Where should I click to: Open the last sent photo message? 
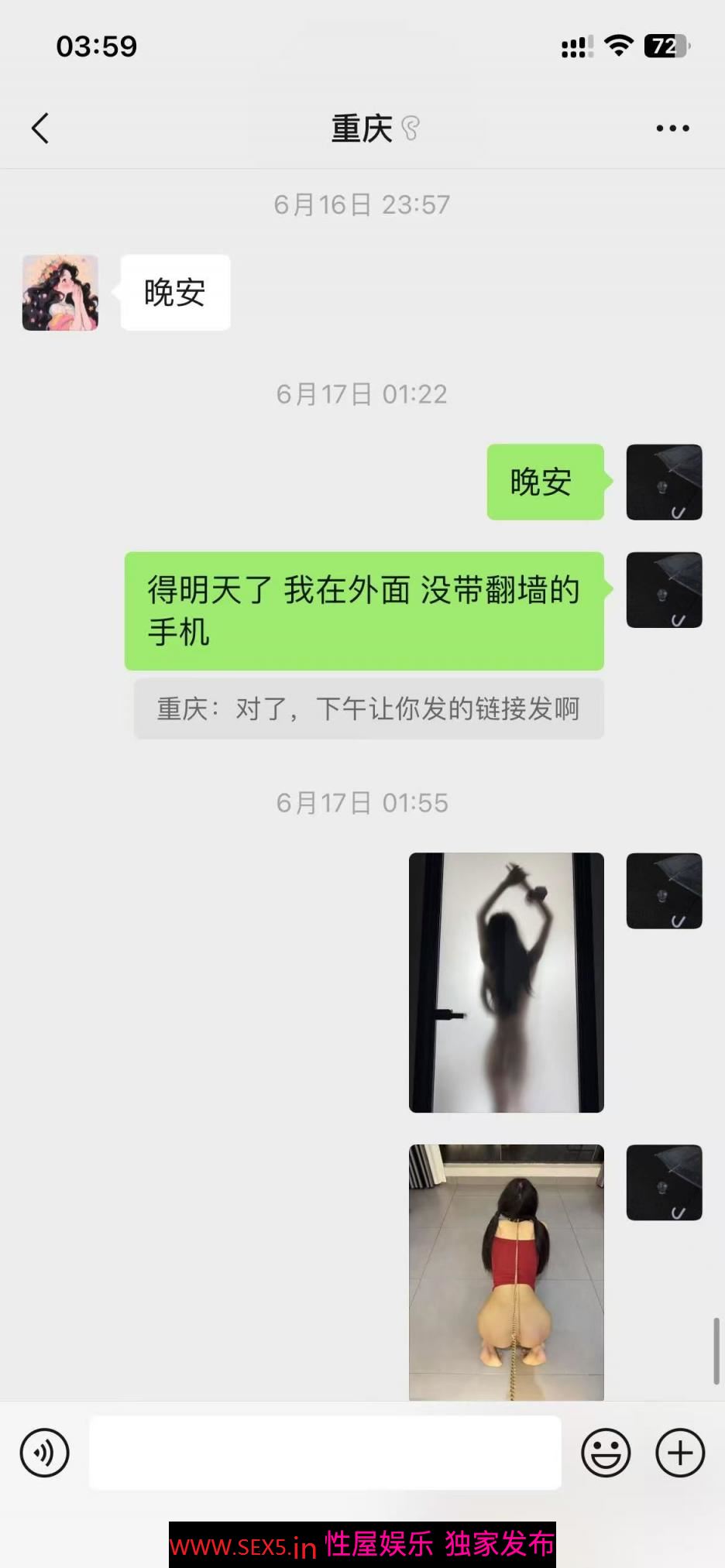coord(506,1271)
